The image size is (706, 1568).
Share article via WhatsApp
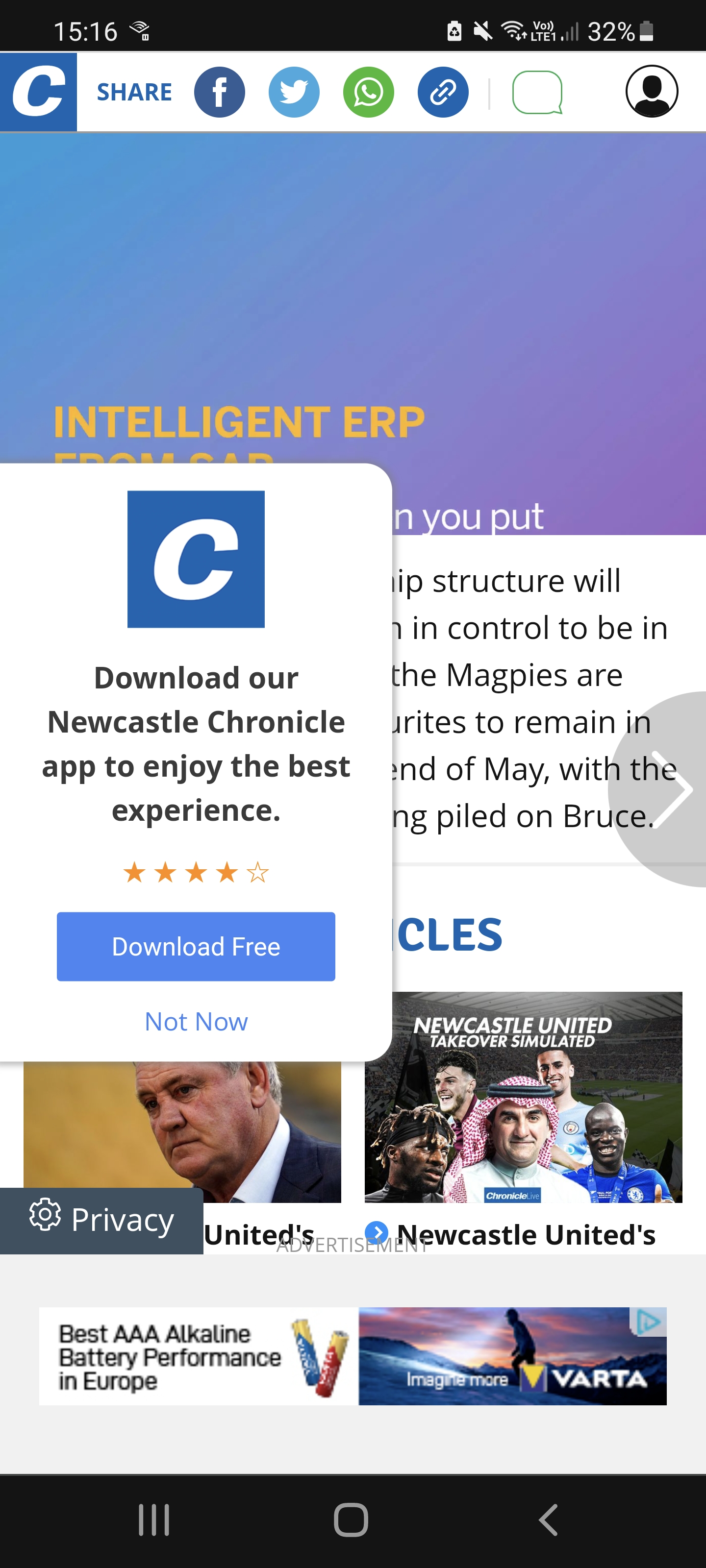369,92
